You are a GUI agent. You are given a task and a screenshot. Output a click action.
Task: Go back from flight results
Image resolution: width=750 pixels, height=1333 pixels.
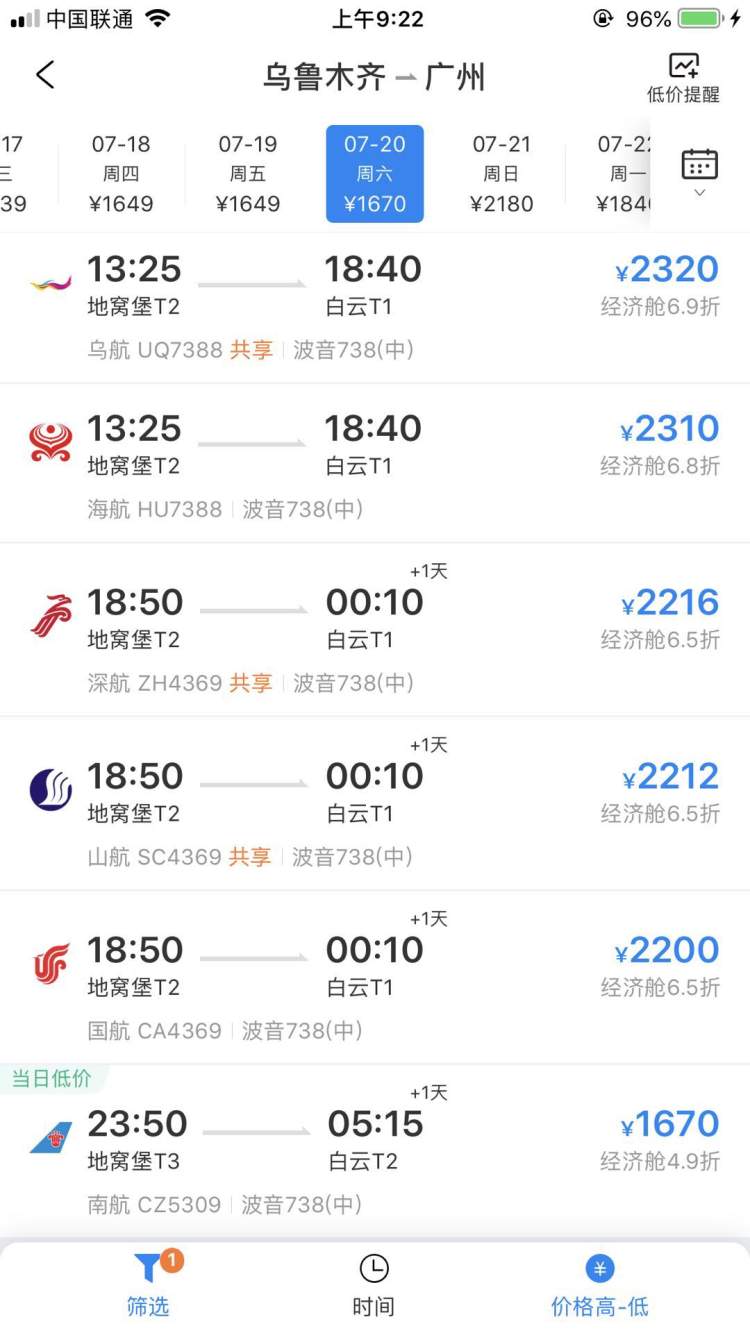tap(45, 75)
